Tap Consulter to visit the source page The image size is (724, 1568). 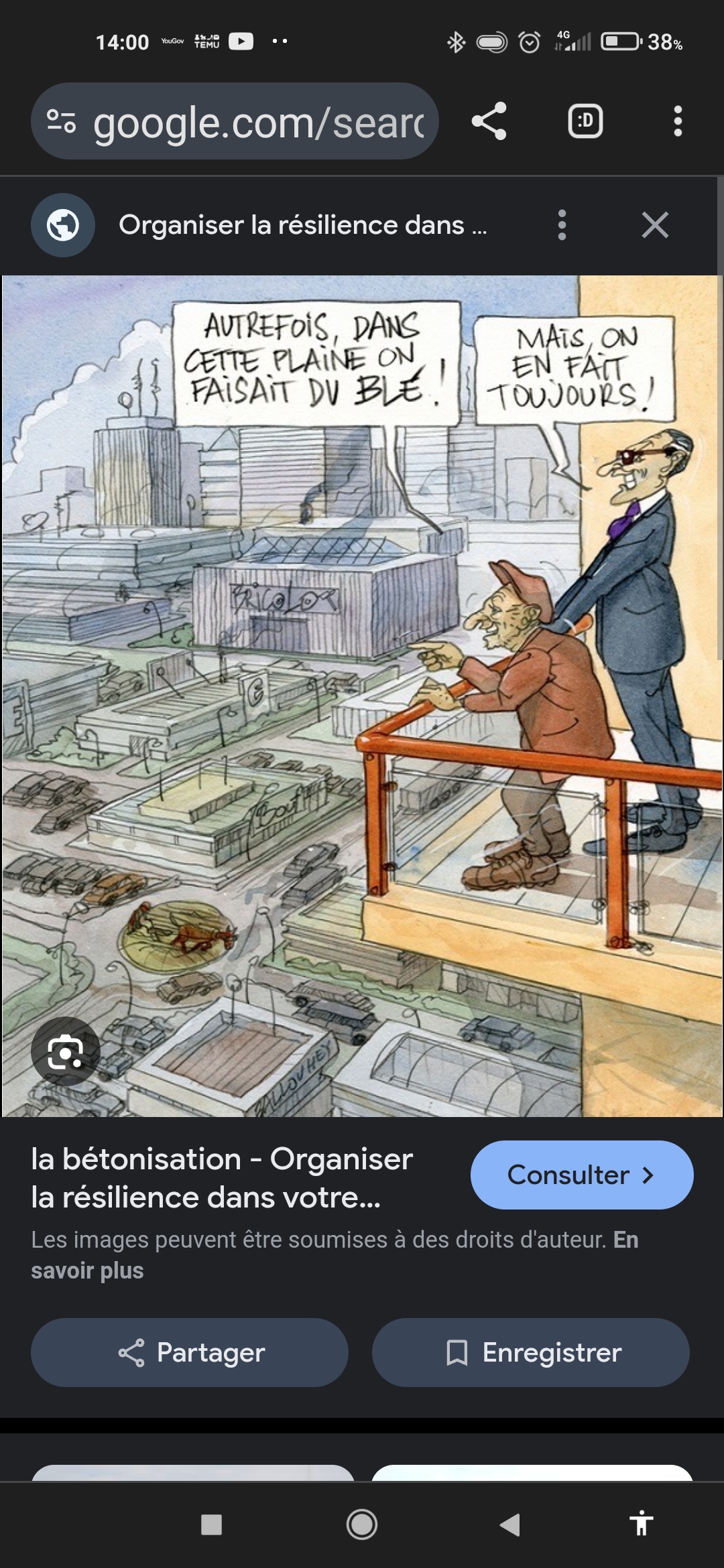(581, 1175)
